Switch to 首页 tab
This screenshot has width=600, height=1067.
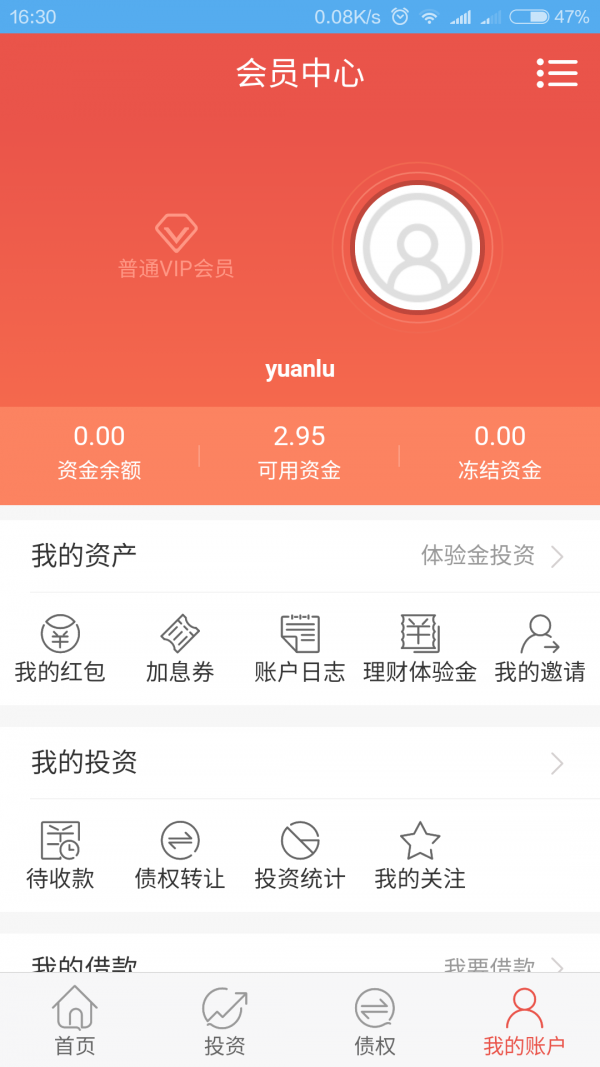point(75,1021)
